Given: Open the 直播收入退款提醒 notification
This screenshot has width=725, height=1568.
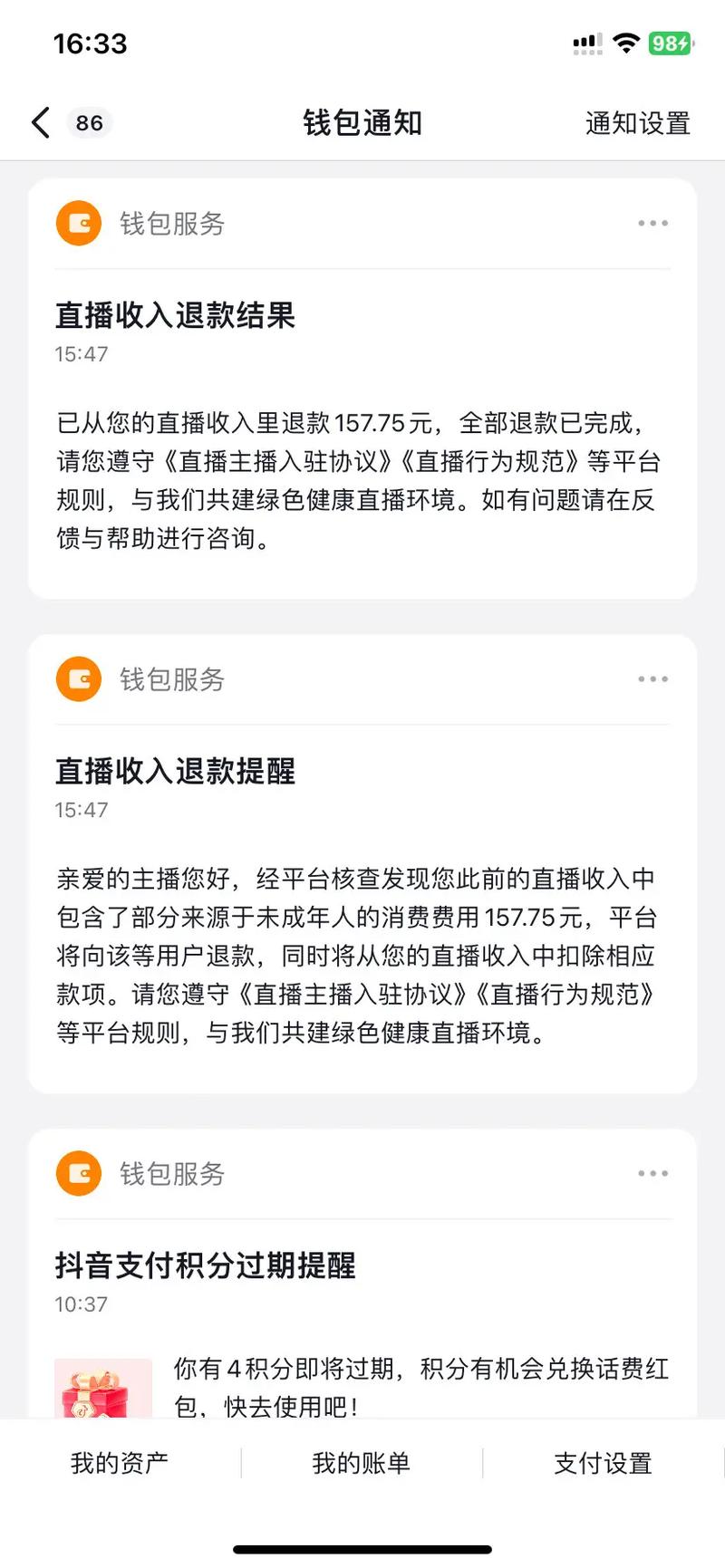Looking at the screenshot, I should click(x=362, y=906).
